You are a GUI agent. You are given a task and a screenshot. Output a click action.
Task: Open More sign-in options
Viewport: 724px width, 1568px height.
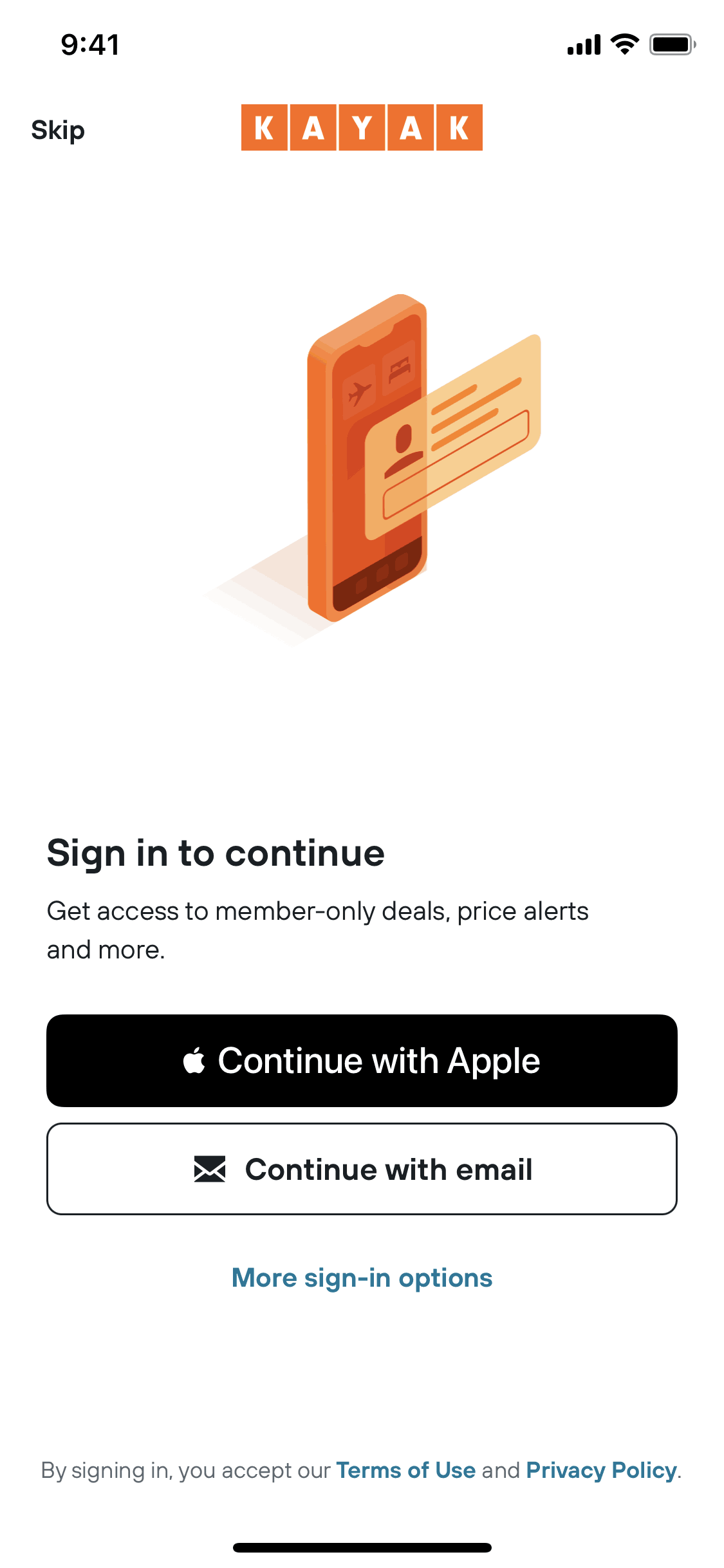click(x=362, y=1278)
